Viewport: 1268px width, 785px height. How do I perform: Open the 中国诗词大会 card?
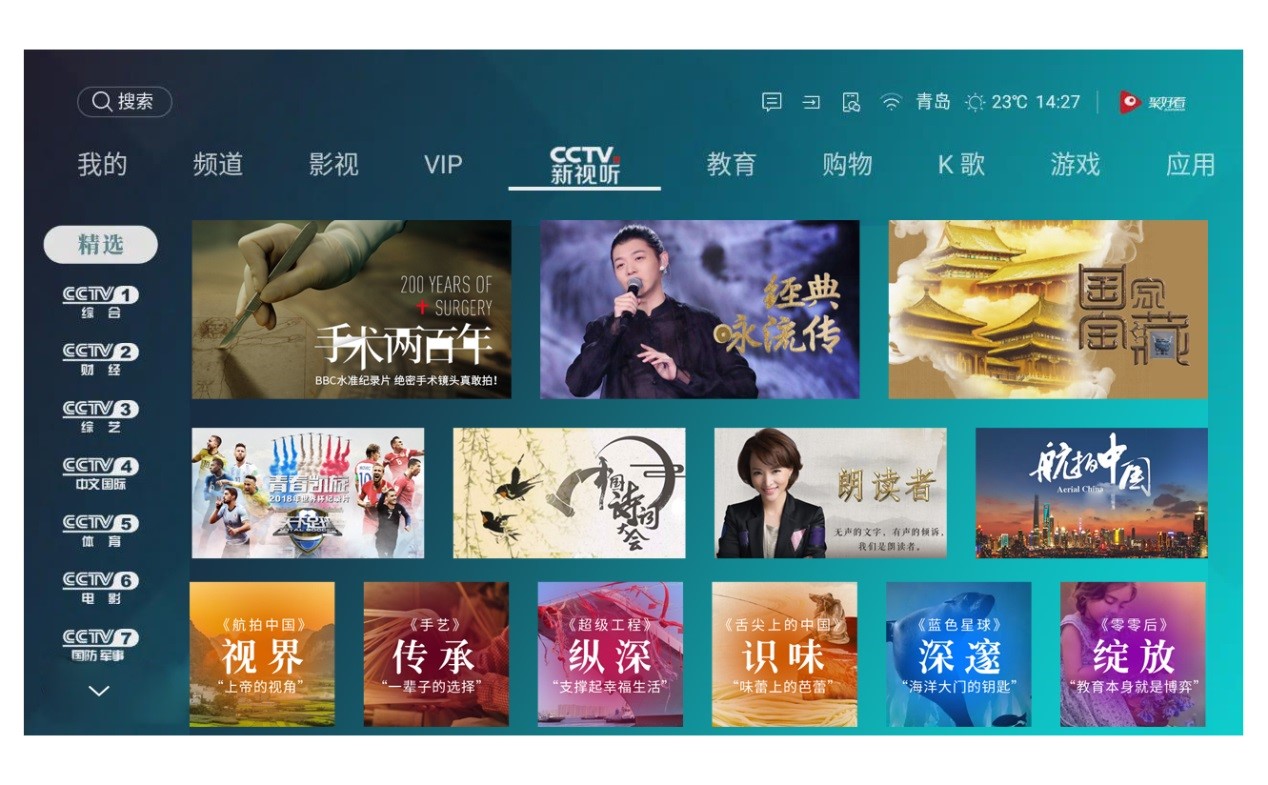point(569,493)
